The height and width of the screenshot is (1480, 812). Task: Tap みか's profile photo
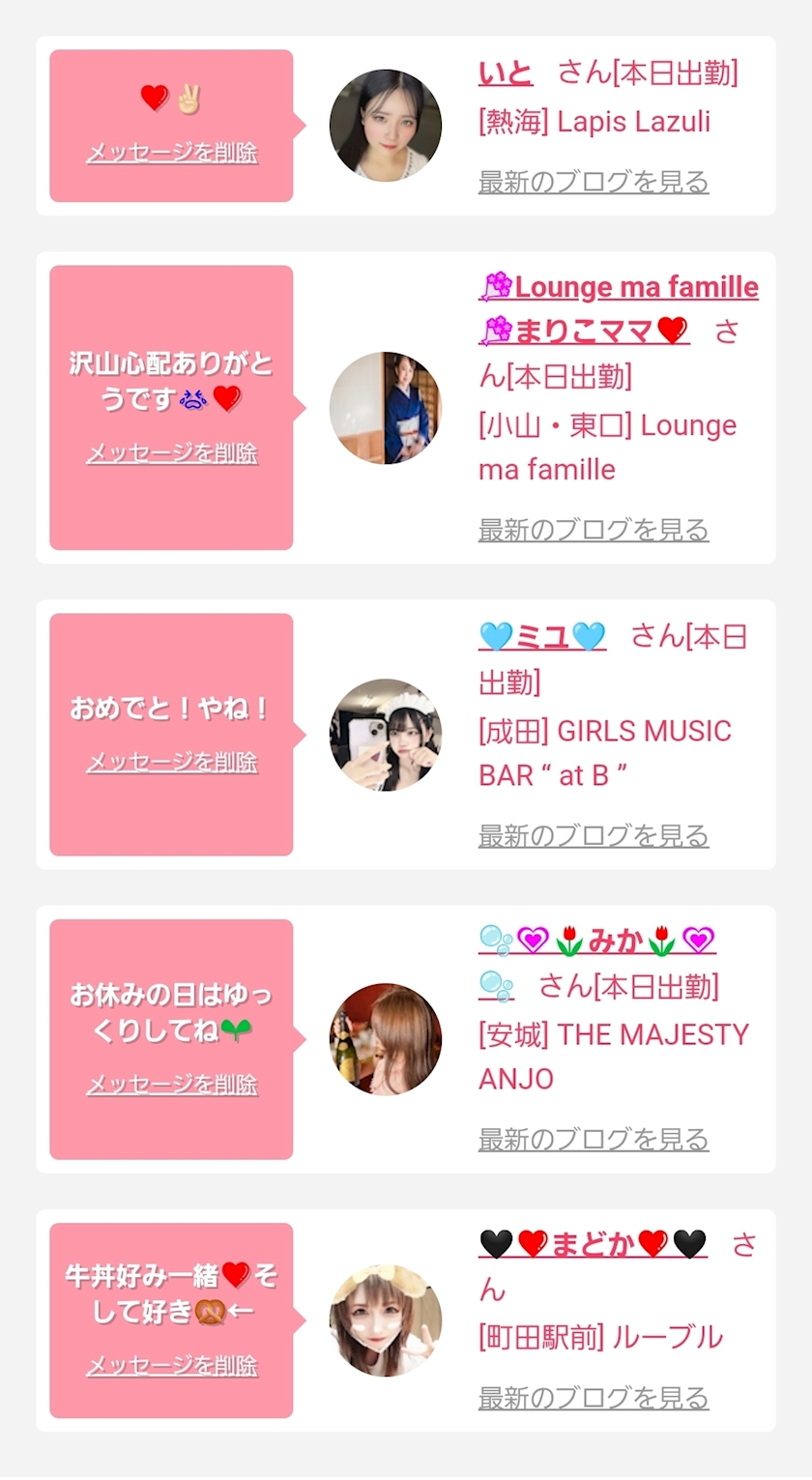[385, 1039]
